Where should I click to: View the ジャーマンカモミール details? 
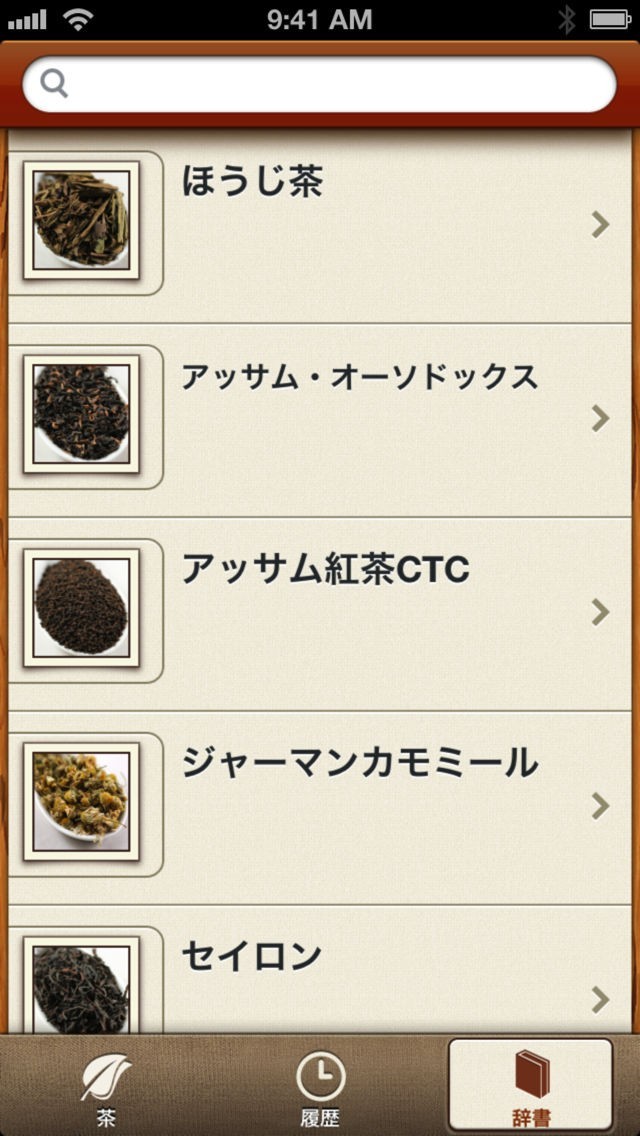click(320, 806)
